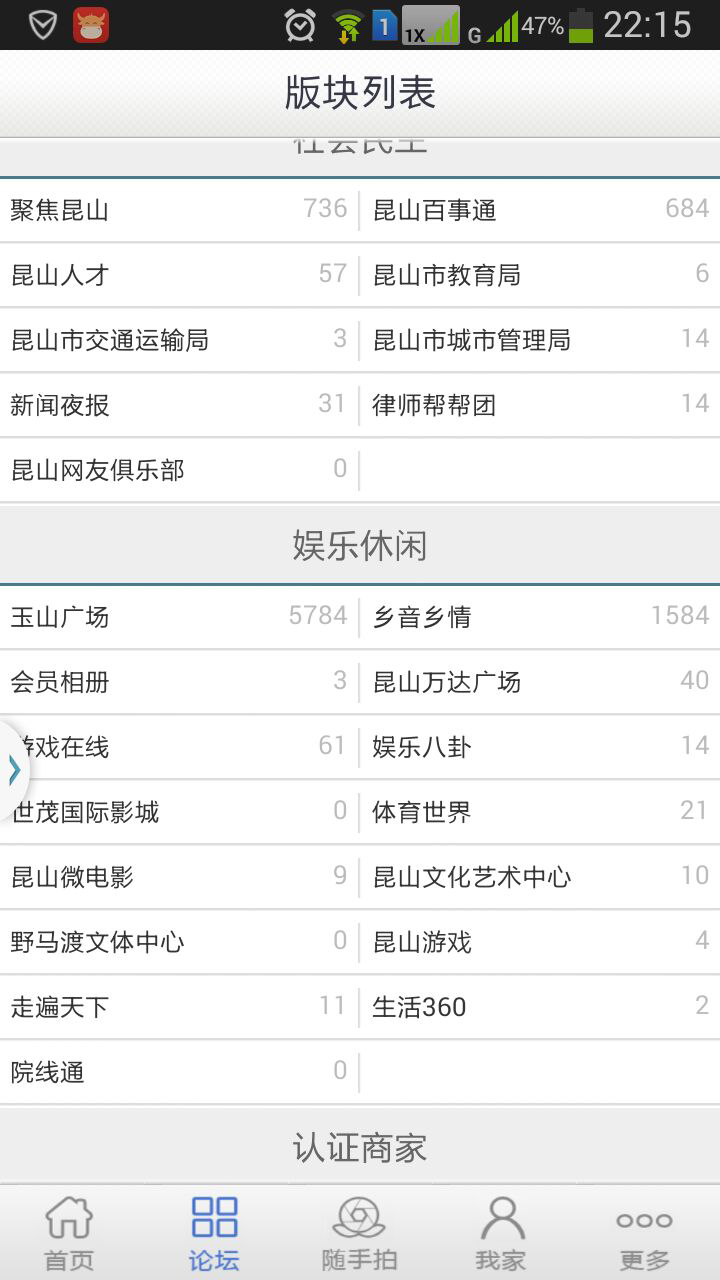720x1280 pixels.
Task: Open the 随手拍 tab
Action: pyautogui.click(x=359, y=1232)
